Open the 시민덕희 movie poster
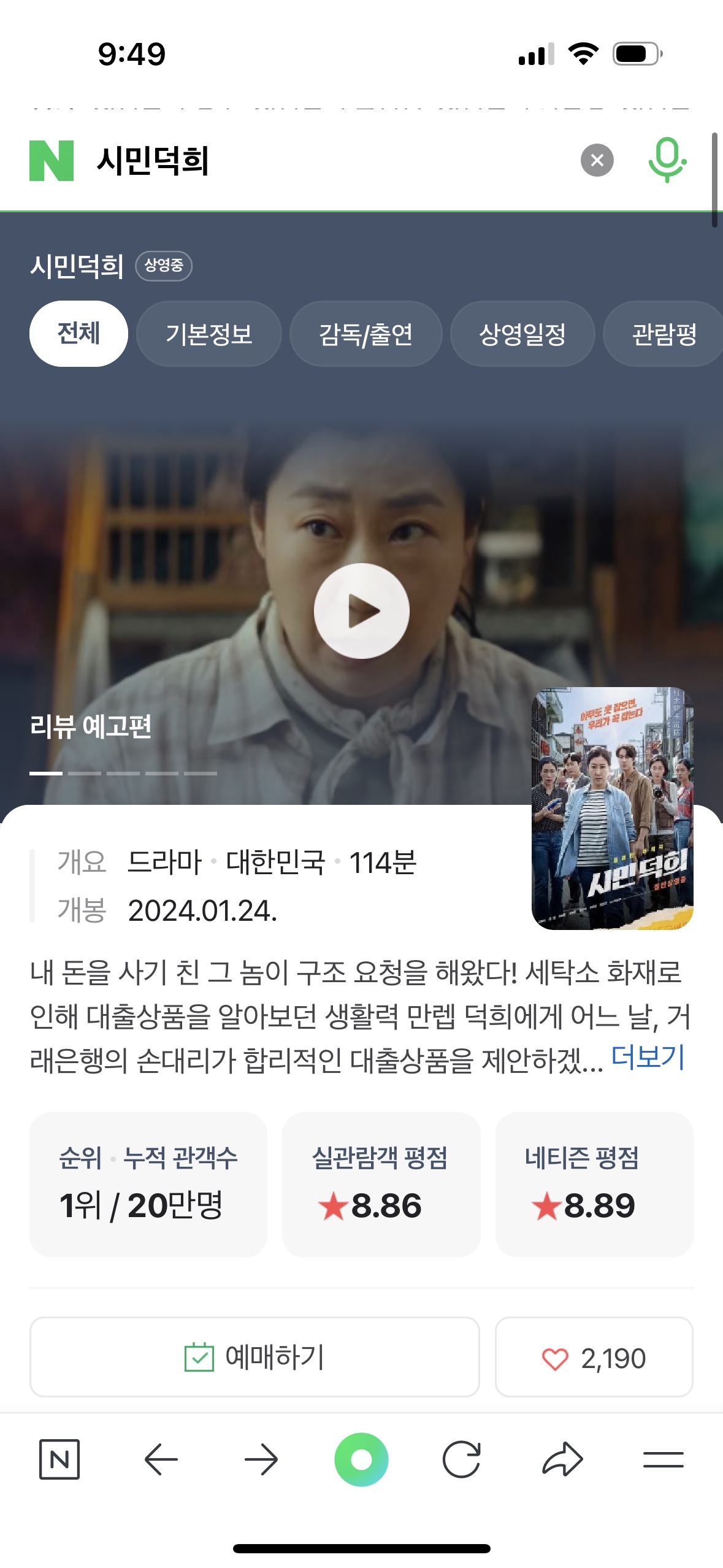Viewport: 723px width, 1568px height. [x=612, y=808]
